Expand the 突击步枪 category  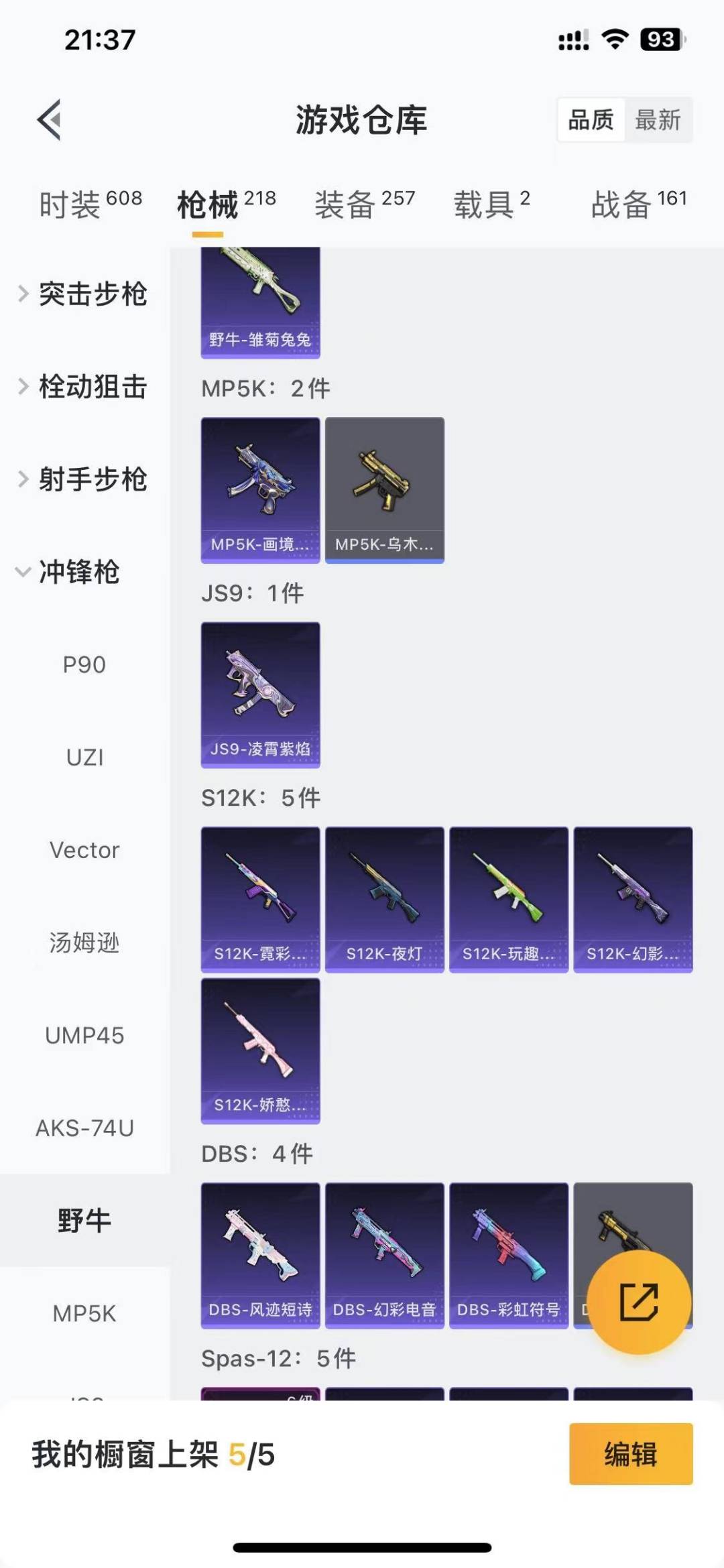coord(83,294)
